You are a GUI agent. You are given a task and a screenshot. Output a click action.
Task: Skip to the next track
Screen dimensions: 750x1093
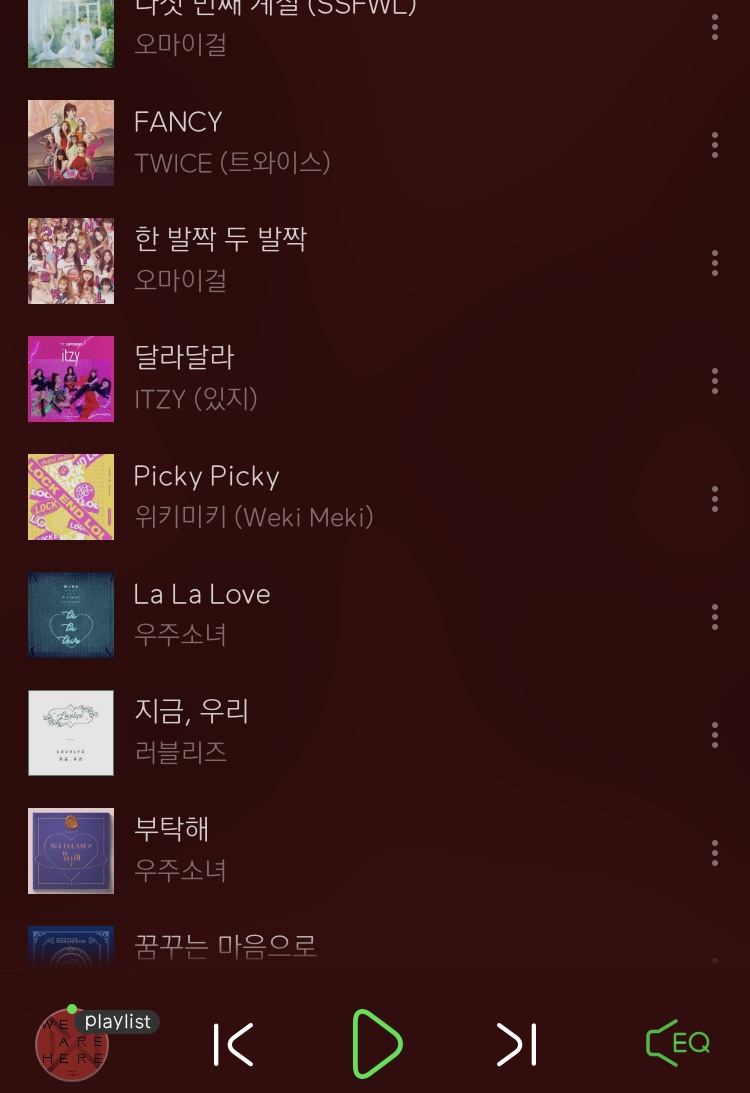[516, 1044]
